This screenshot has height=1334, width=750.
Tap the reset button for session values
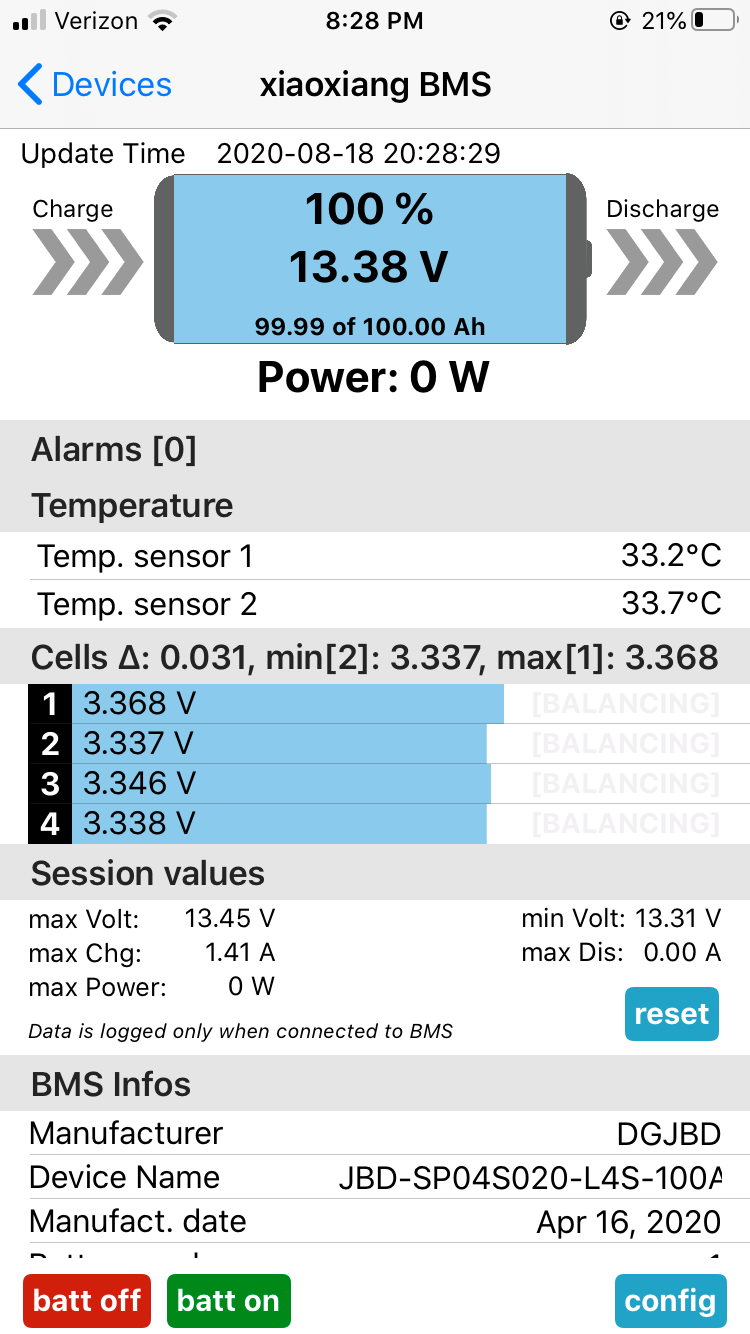point(672,1014)
